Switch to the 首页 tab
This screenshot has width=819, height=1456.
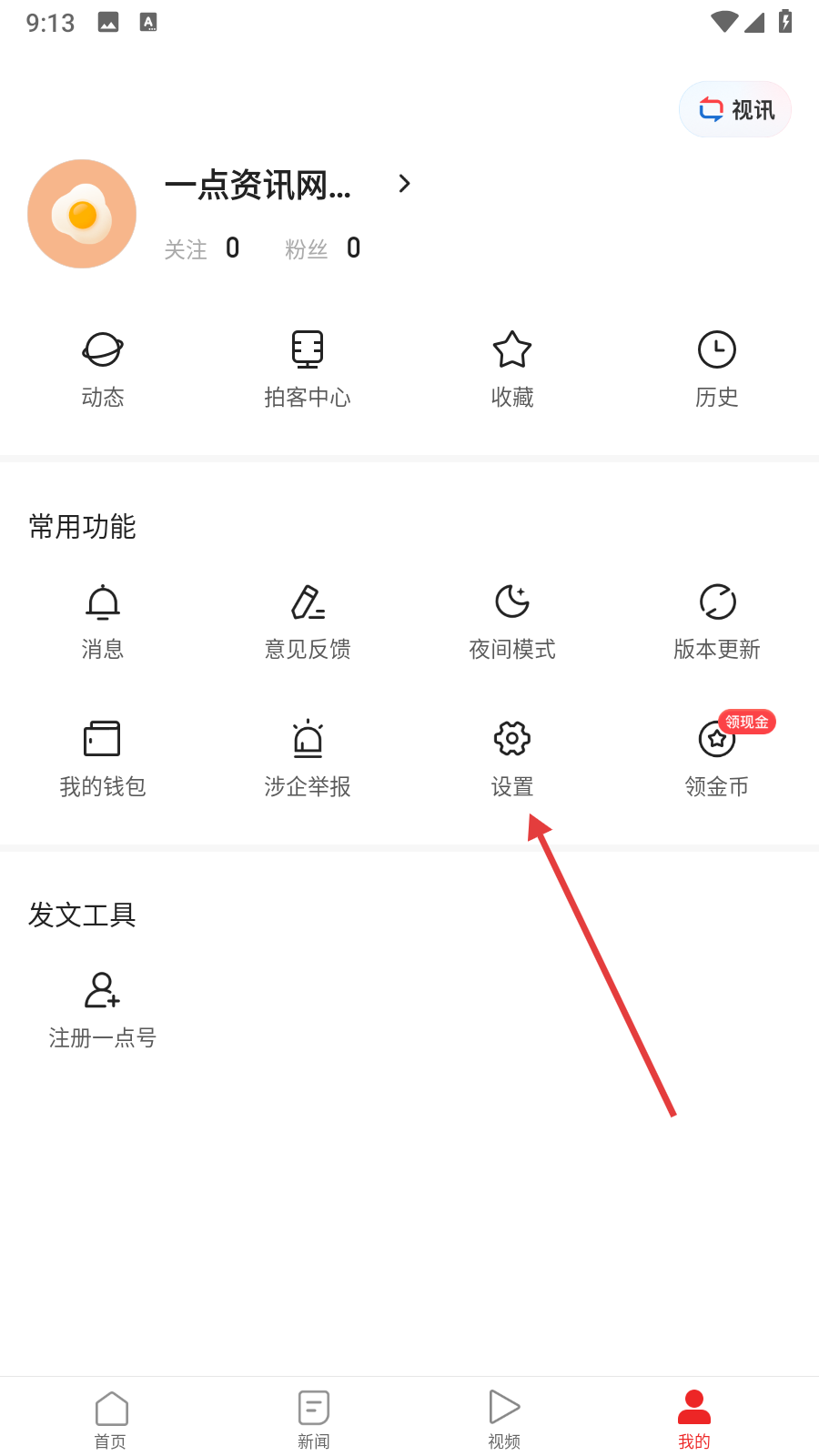[x=111, y=1419]
